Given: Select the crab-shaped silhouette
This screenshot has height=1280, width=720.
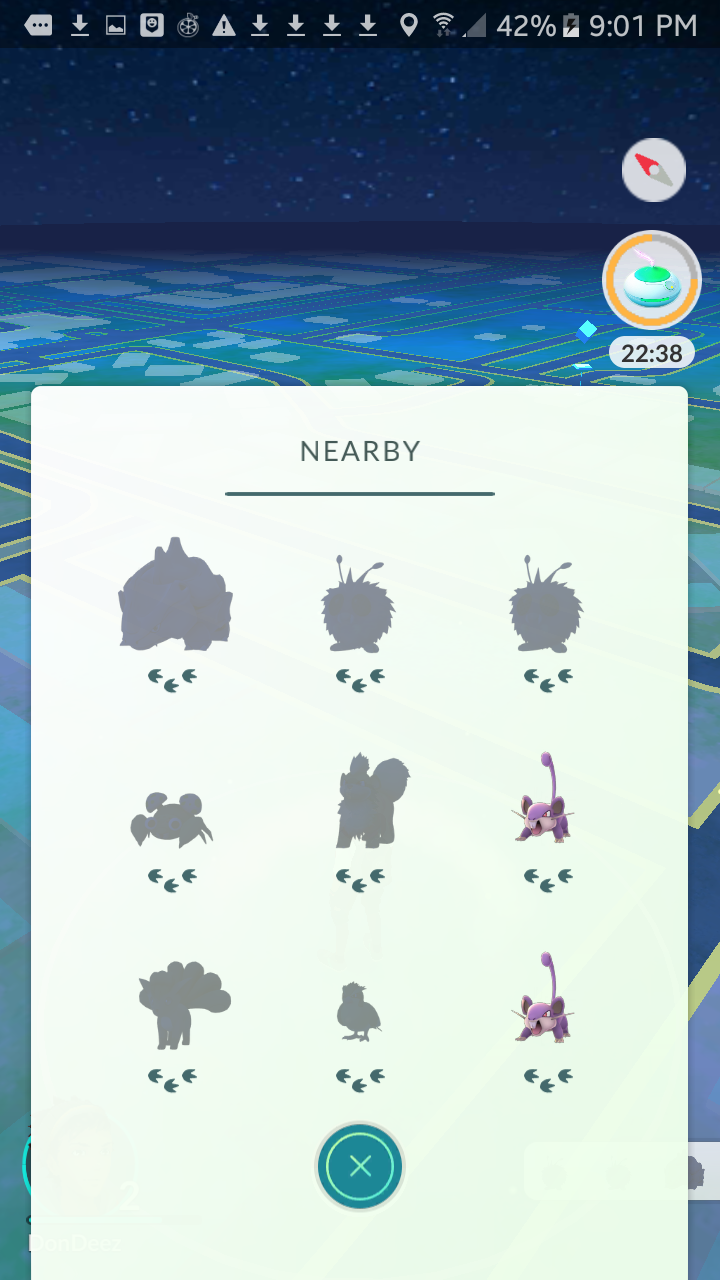Looking at the screenshot, I should point(172,819).
